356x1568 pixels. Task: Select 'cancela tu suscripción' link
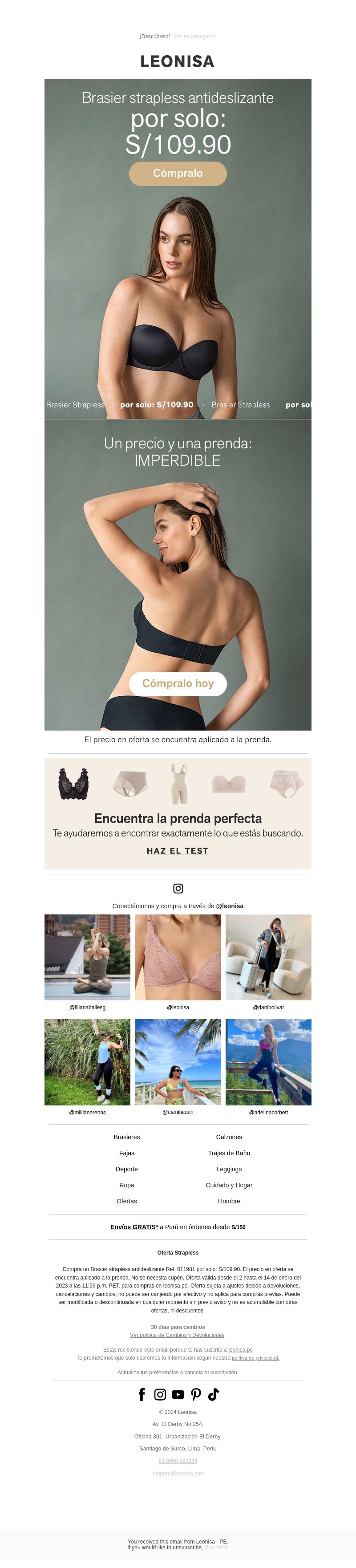point(211,1372)
